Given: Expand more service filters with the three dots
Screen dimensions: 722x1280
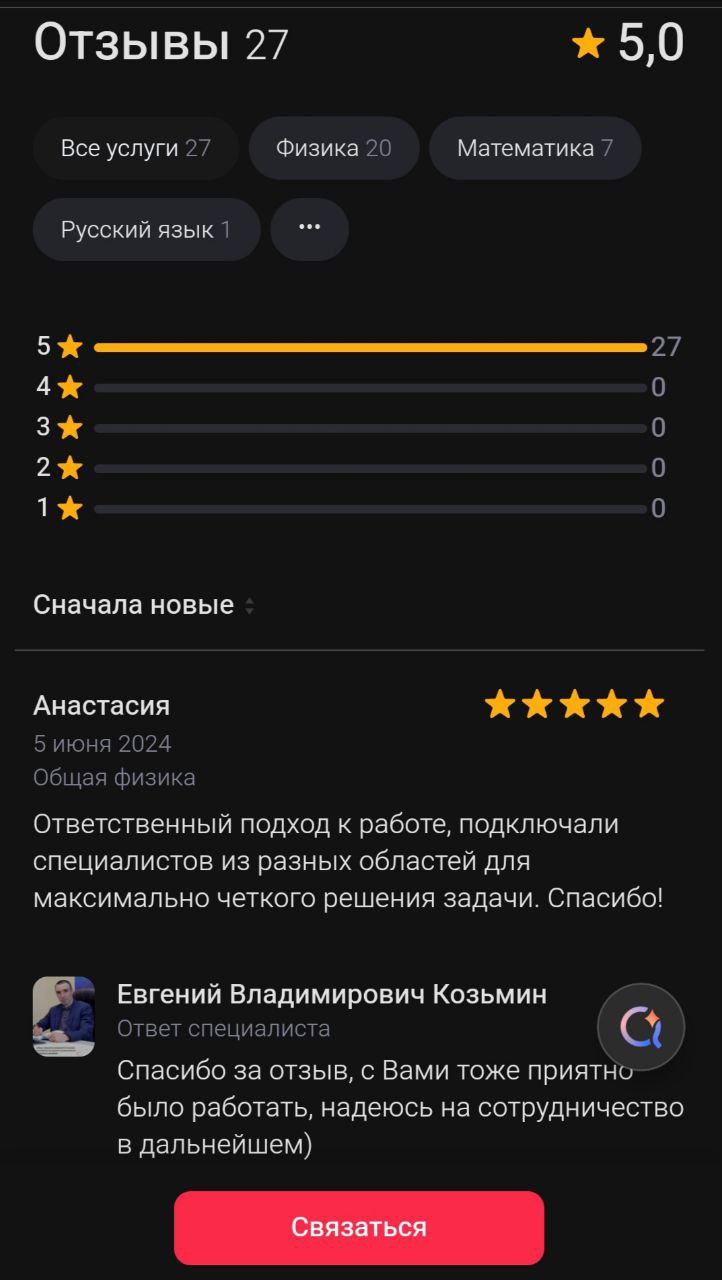Looking at the screenshot, I should point(310,229).
